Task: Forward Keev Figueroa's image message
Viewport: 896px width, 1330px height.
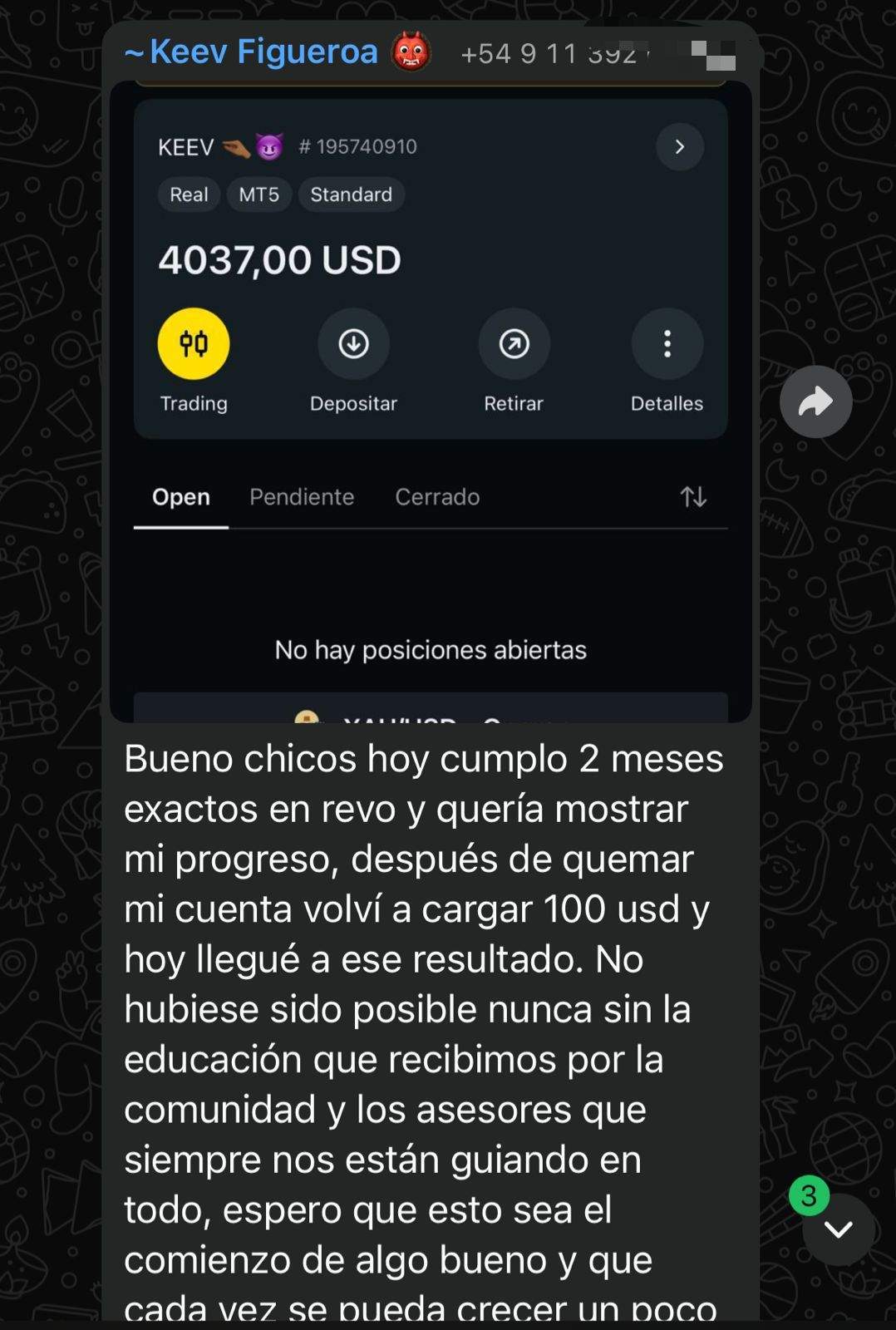Action: (x=815, y=401)
